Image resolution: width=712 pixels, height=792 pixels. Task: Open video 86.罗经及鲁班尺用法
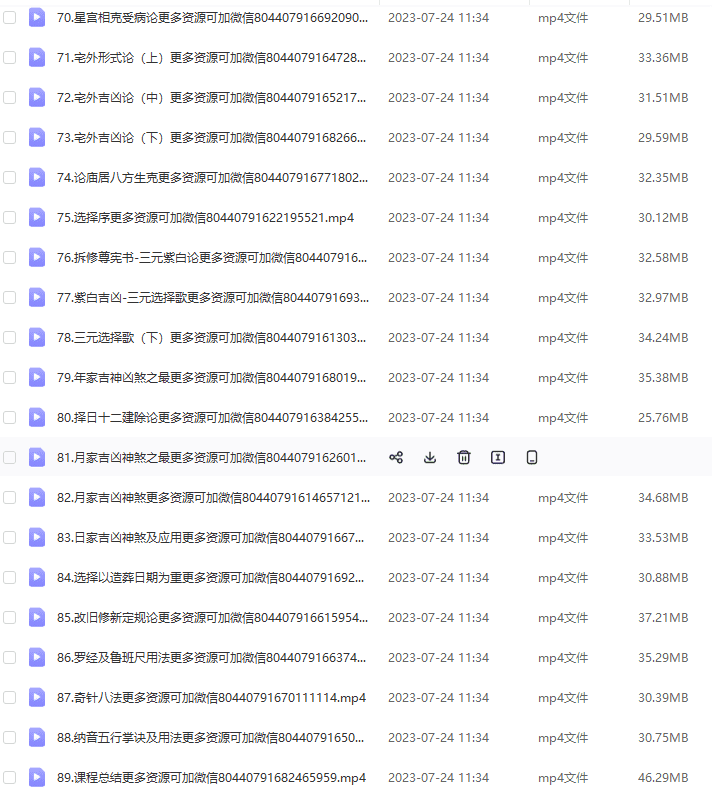(x=212, y=658)
